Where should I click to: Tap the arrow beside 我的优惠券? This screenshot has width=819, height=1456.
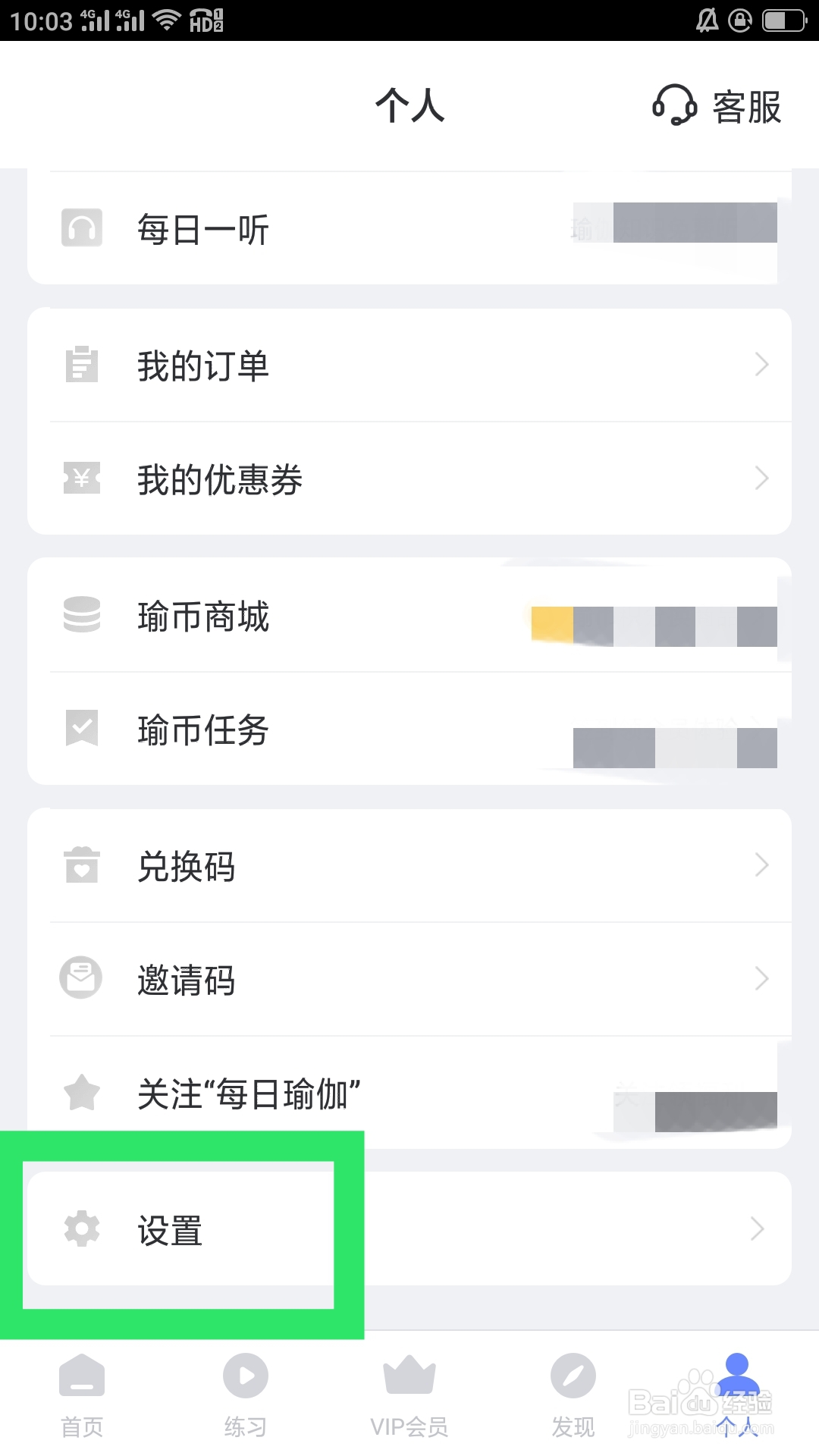(763, 479)
